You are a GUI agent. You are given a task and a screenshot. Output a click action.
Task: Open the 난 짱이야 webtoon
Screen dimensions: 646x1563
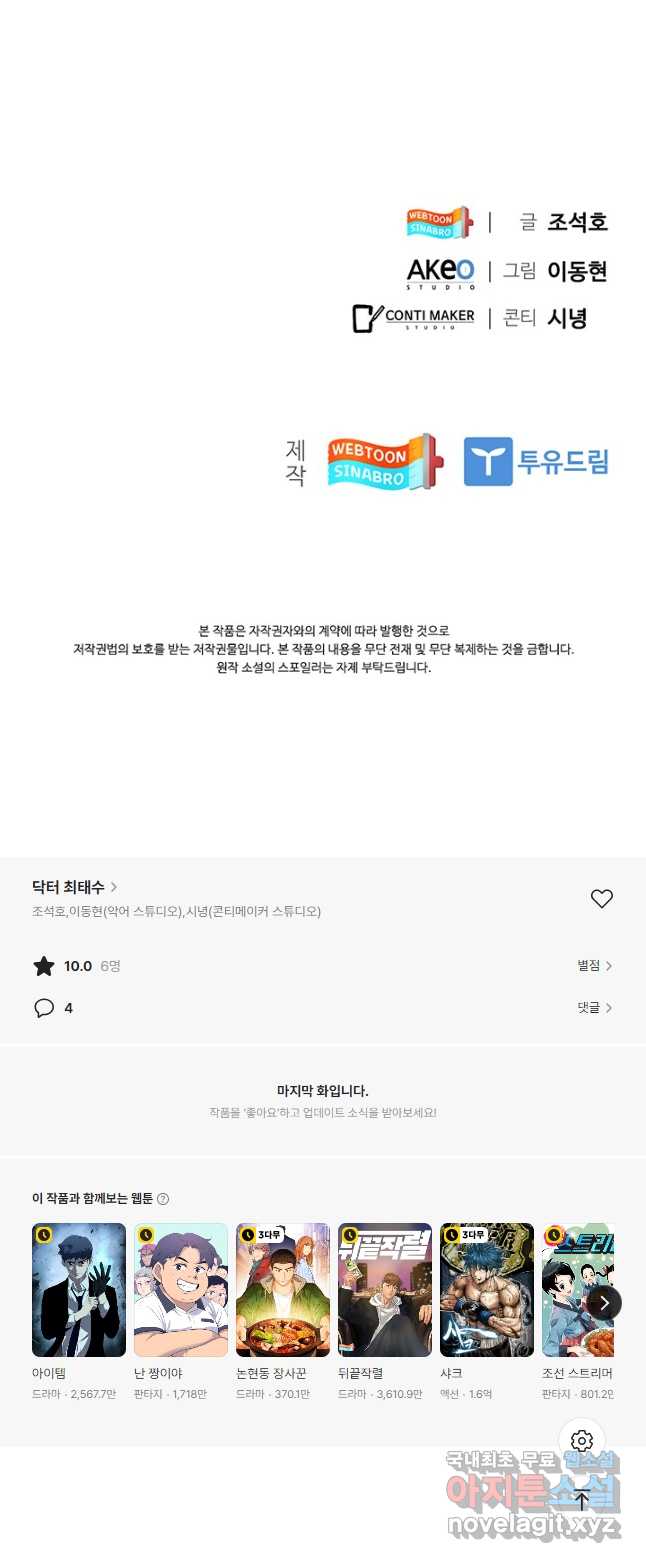tap(181, 1289)
